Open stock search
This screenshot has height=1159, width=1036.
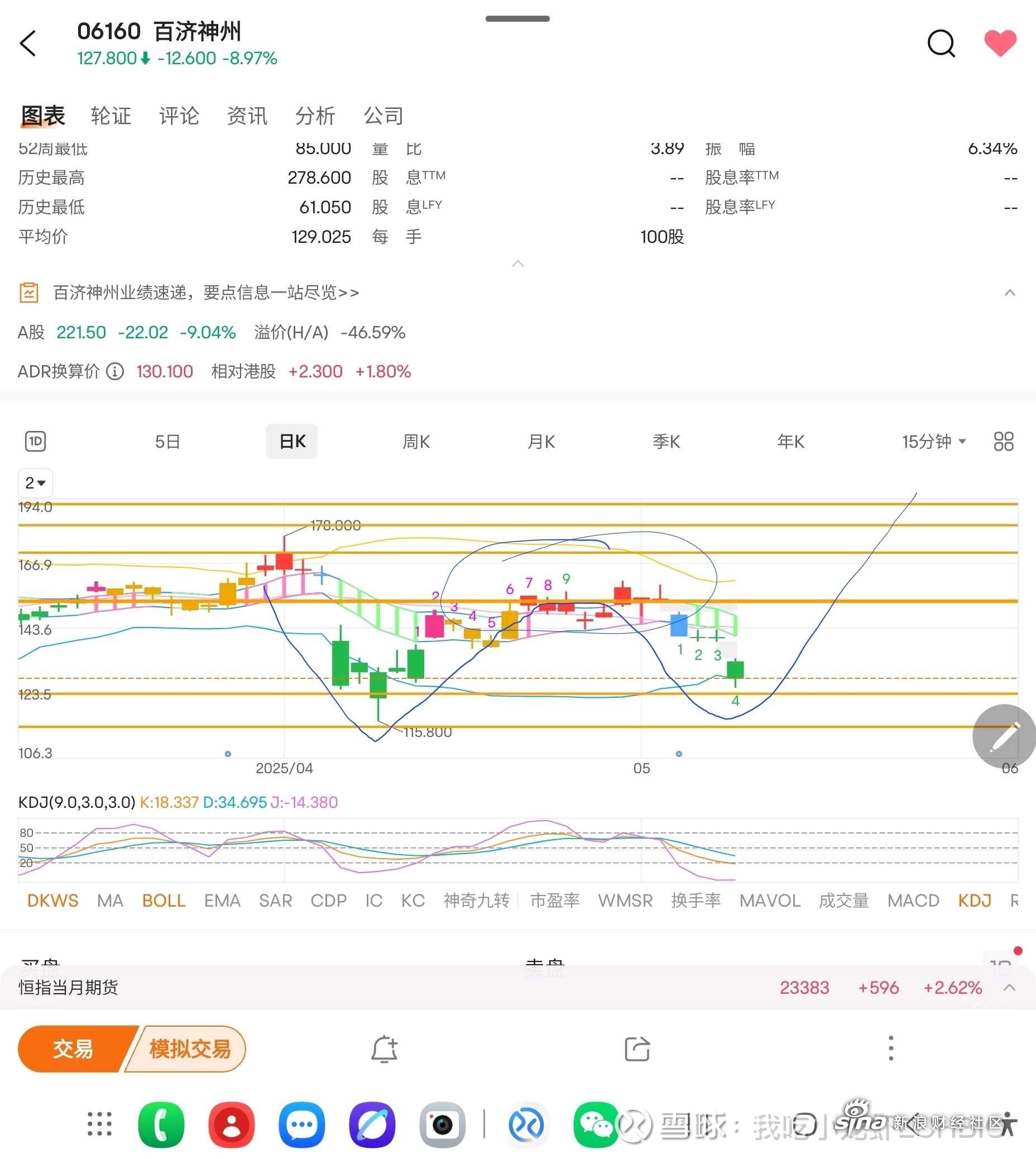tap(941, 44)
